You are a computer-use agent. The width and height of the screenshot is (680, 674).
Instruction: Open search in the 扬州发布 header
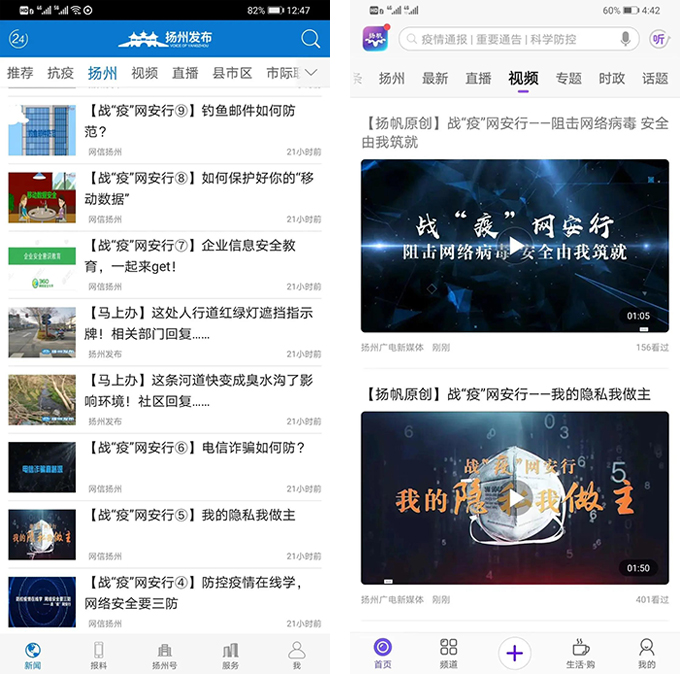310,39
